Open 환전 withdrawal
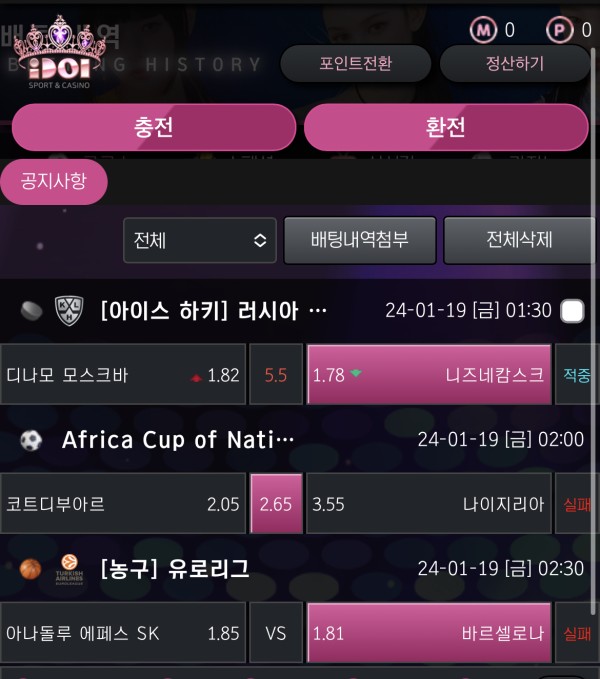The height and width of the screenshot is (679, 600). tap(445, 128)
